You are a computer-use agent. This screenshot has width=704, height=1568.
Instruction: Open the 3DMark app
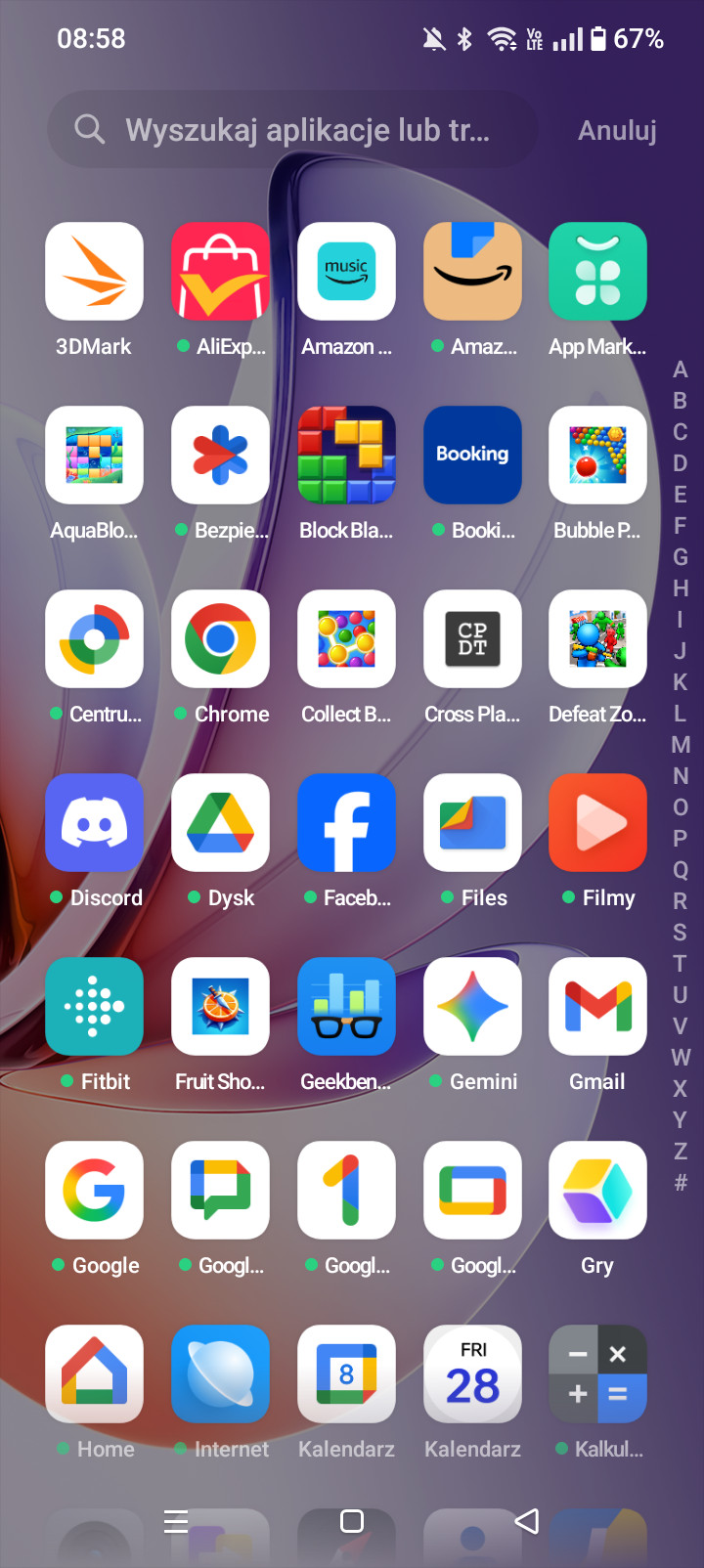pos(94,272)
